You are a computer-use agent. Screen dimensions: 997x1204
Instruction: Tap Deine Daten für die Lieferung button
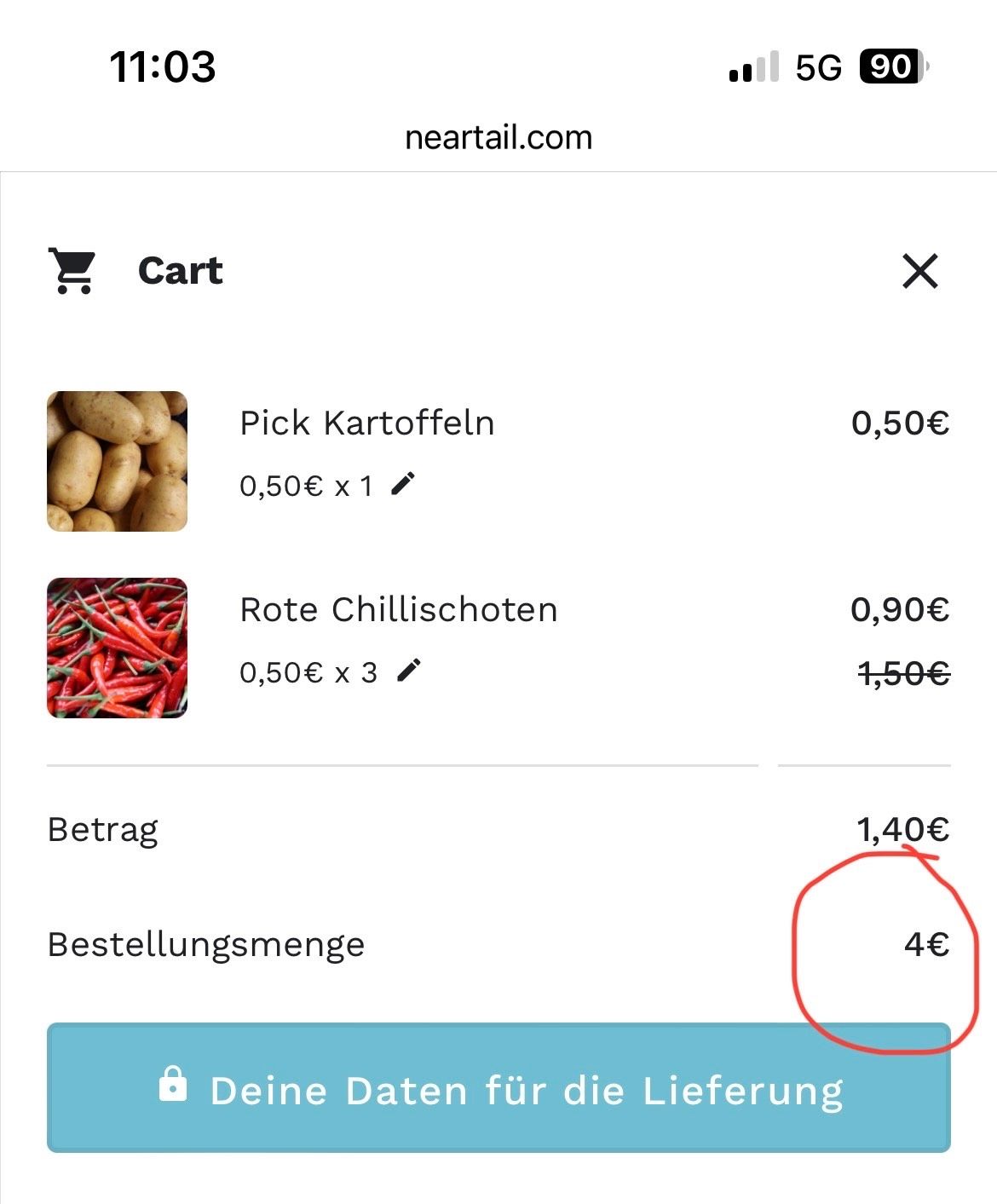(x=498, y=1088)
